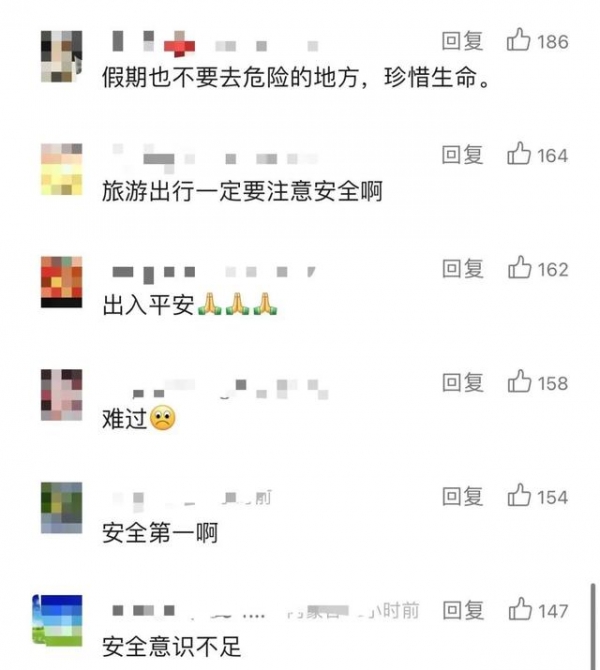Screen dimensions: 600x670
Task: Reply to the comment "假期也不要去危险的地方，珍惜生命。"
Action: pyautogui.click(x=463, y=41)
